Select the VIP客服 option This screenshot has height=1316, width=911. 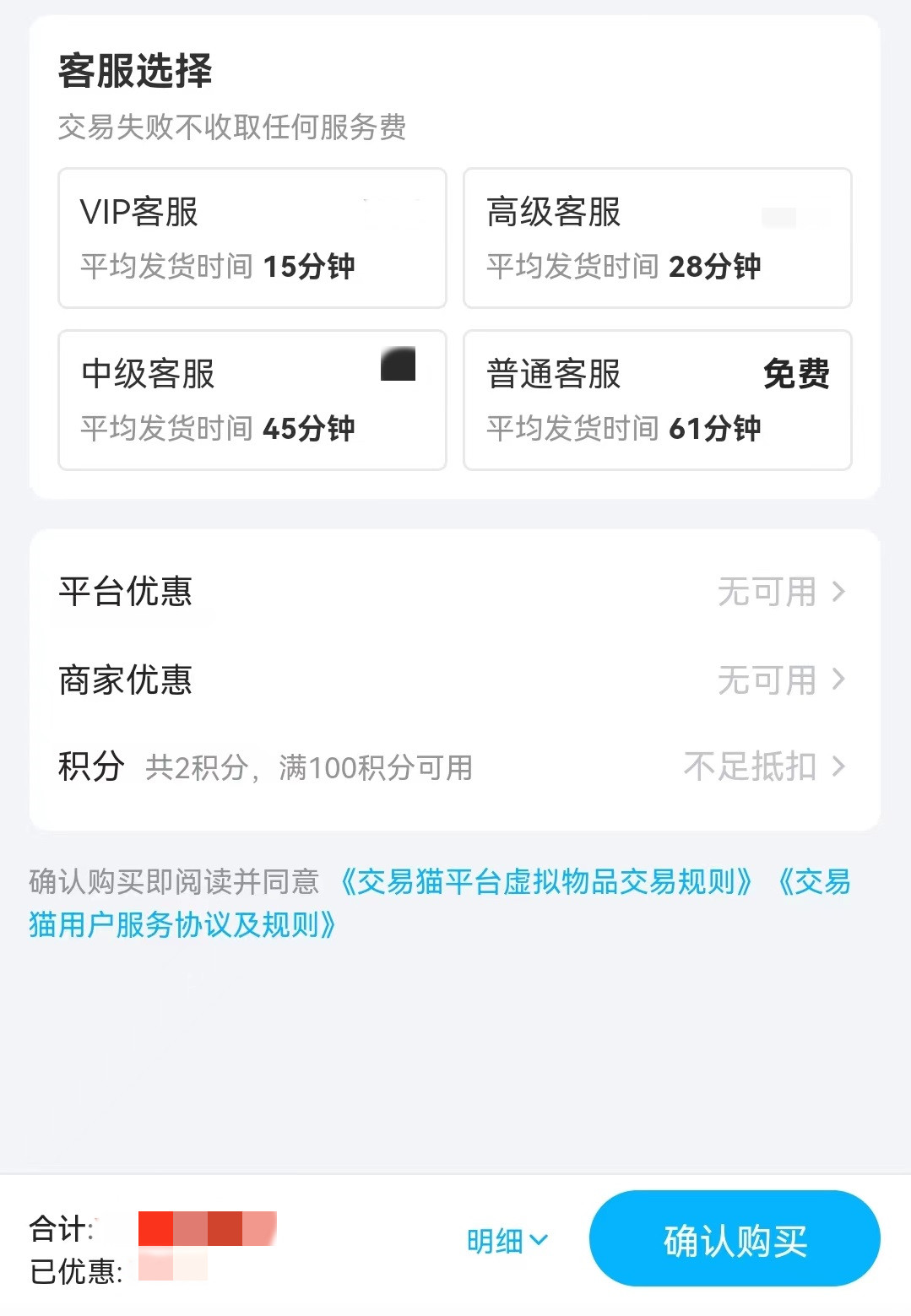pos(252,238)
